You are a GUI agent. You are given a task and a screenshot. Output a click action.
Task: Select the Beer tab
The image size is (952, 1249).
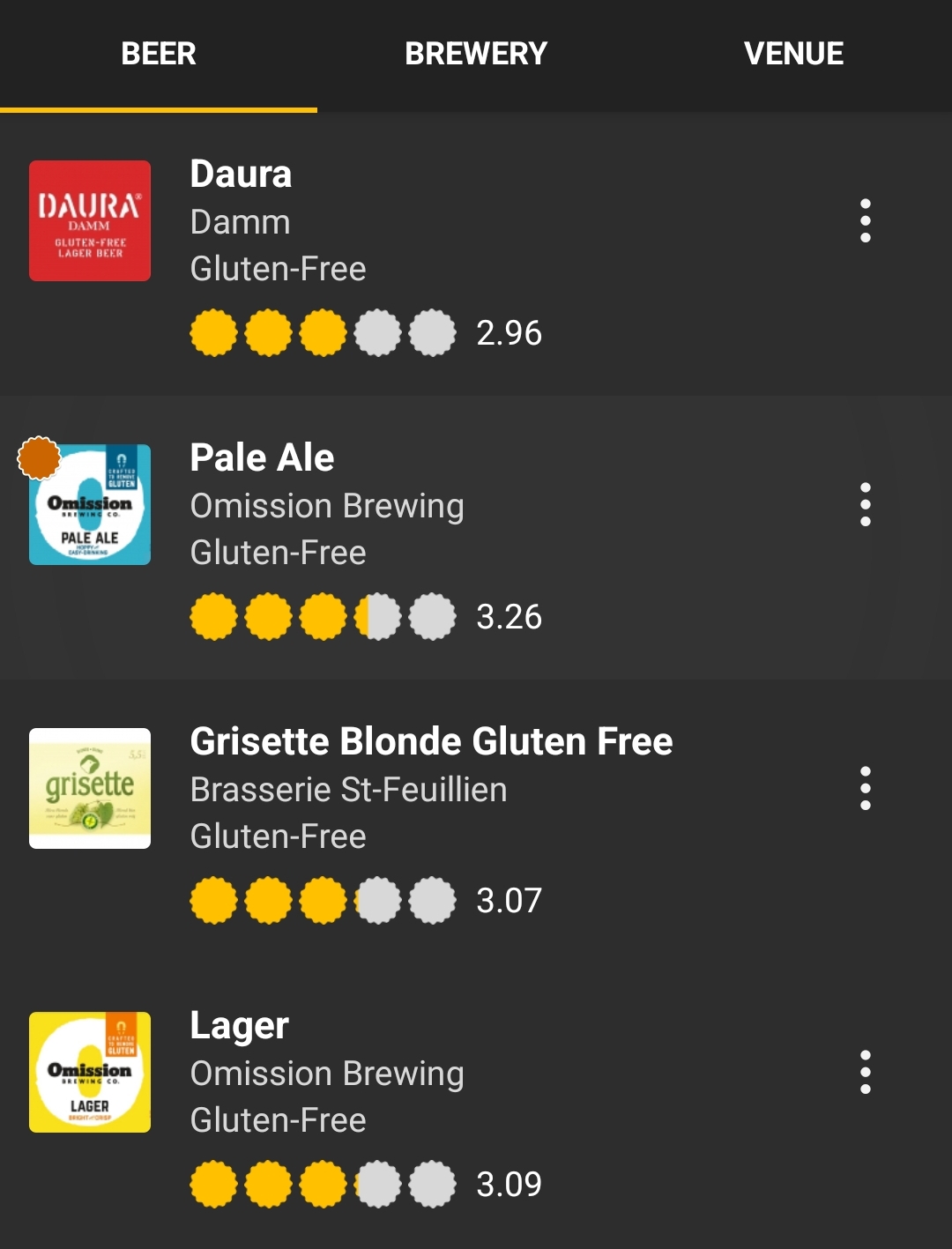point(159,54)
